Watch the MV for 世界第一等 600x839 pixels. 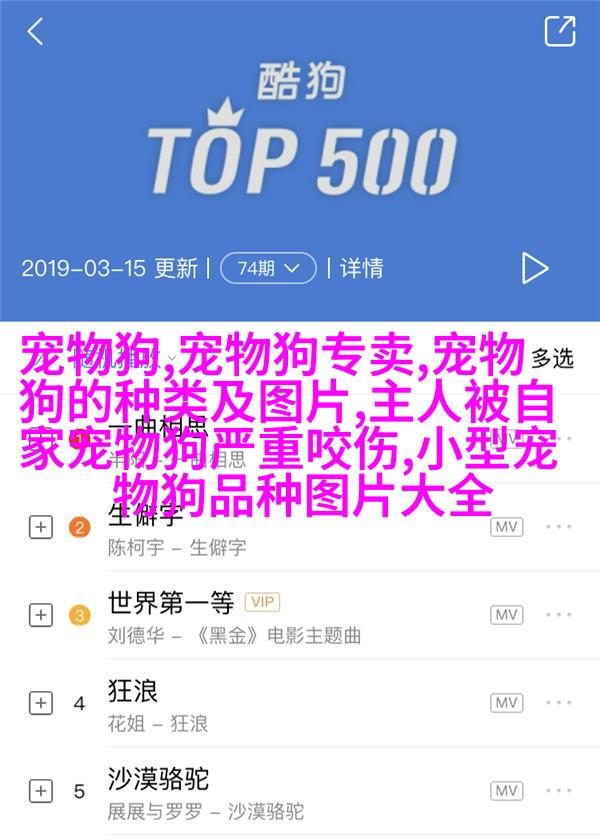coord(507,615)
